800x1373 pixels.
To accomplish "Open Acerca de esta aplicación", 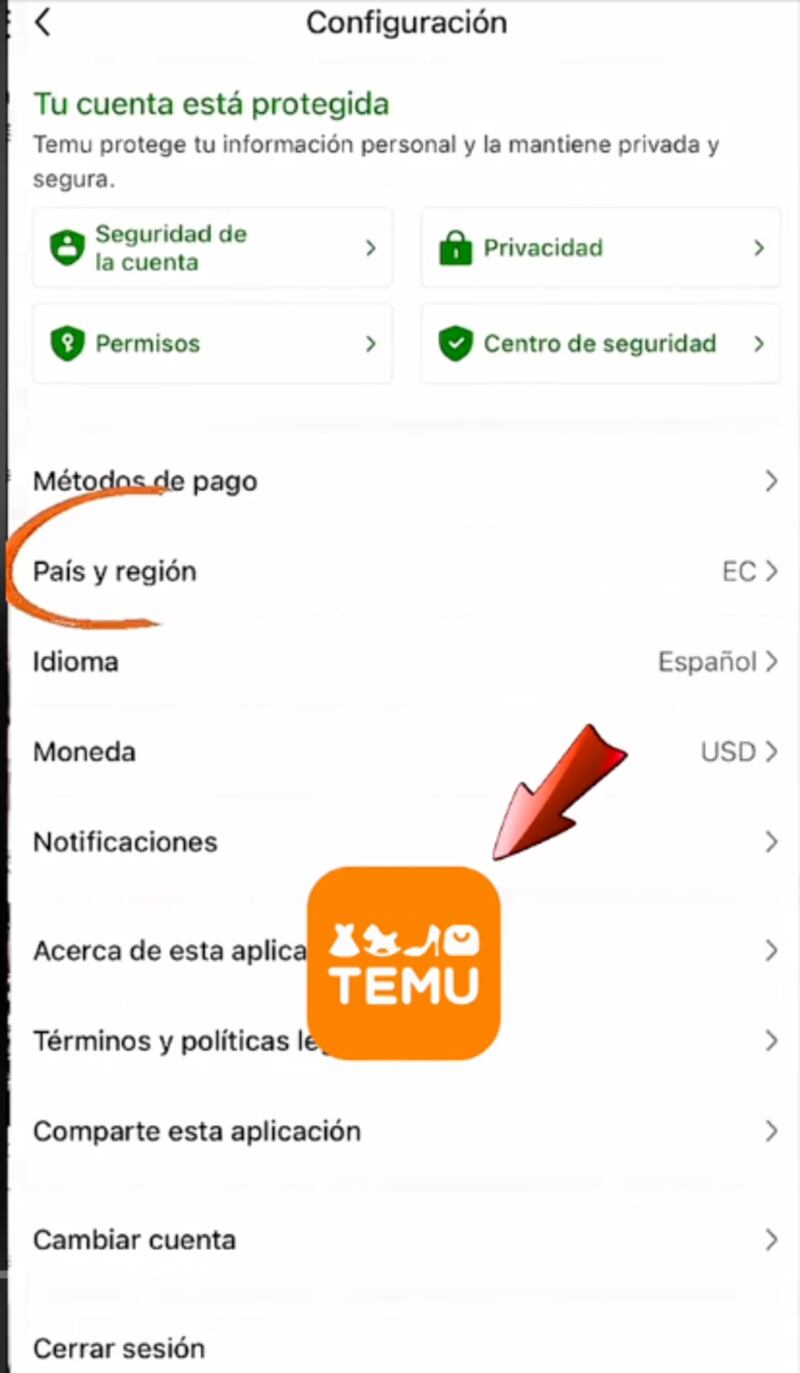I will click(170, 950).
